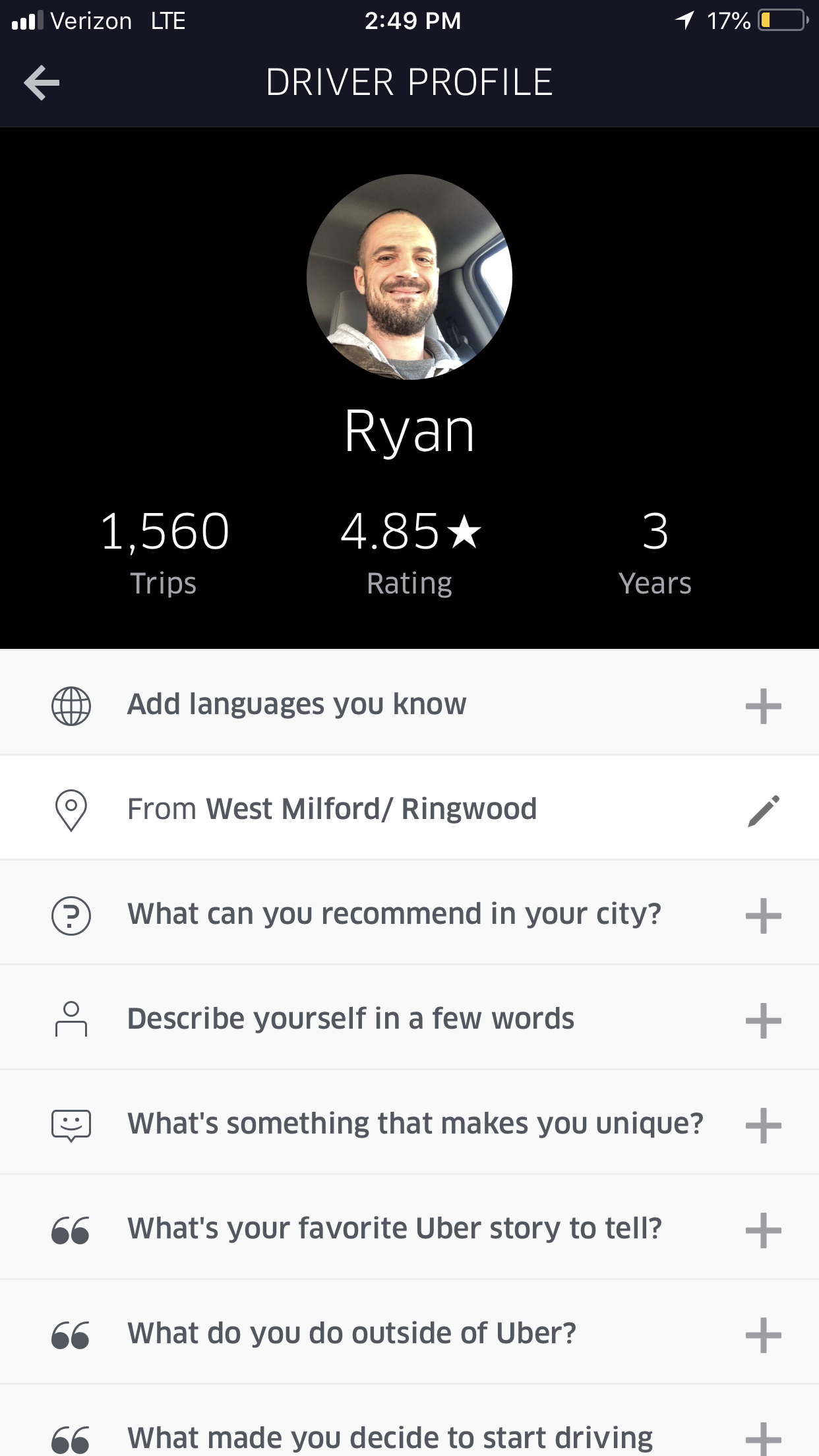The width and height of the screenshot is (819, 1456).
Task: Add languages you know
Action: [x=763, y=706]
